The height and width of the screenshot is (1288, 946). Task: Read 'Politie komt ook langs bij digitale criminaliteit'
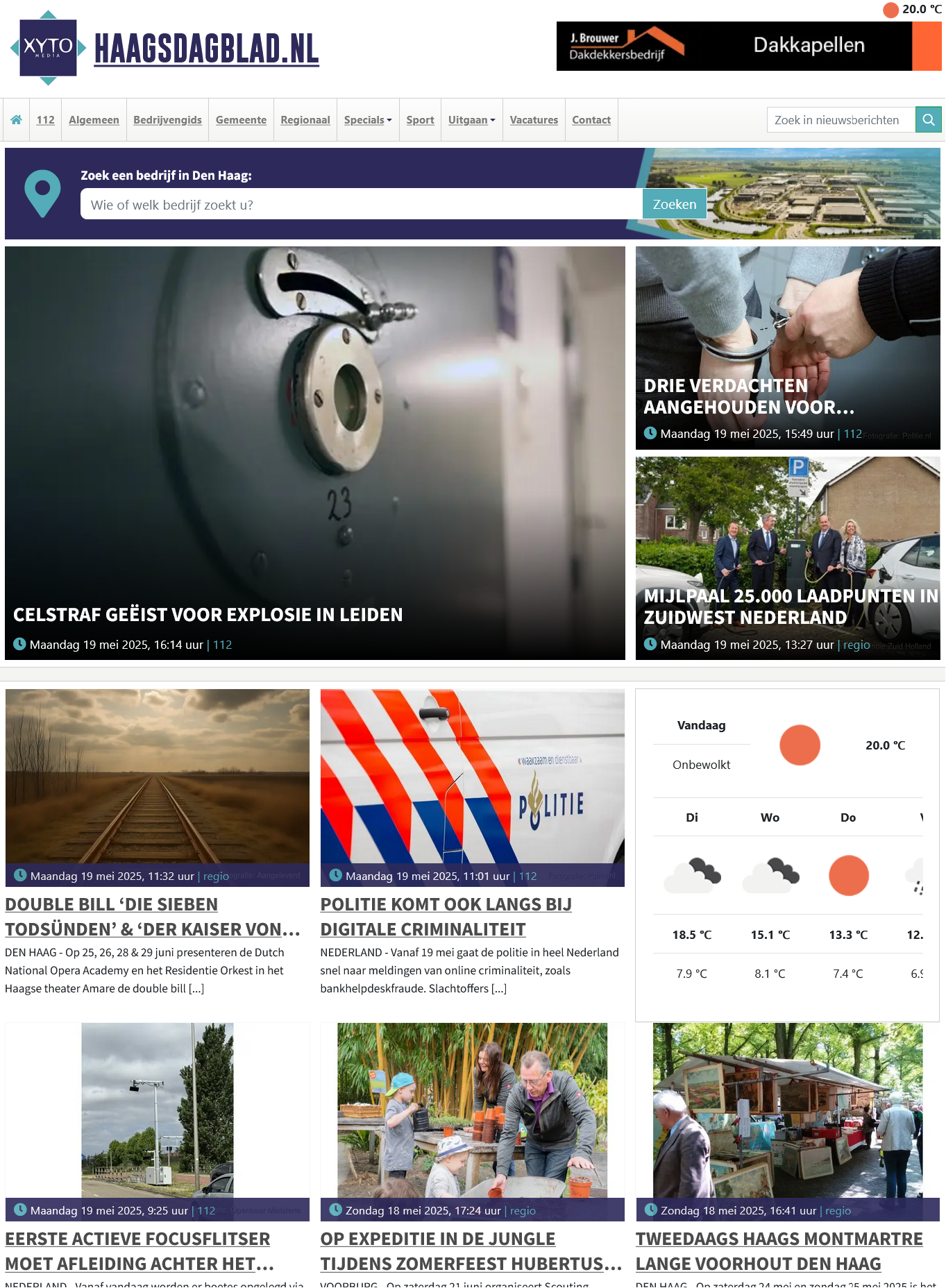pyautogui.click(x=446, y=917)
